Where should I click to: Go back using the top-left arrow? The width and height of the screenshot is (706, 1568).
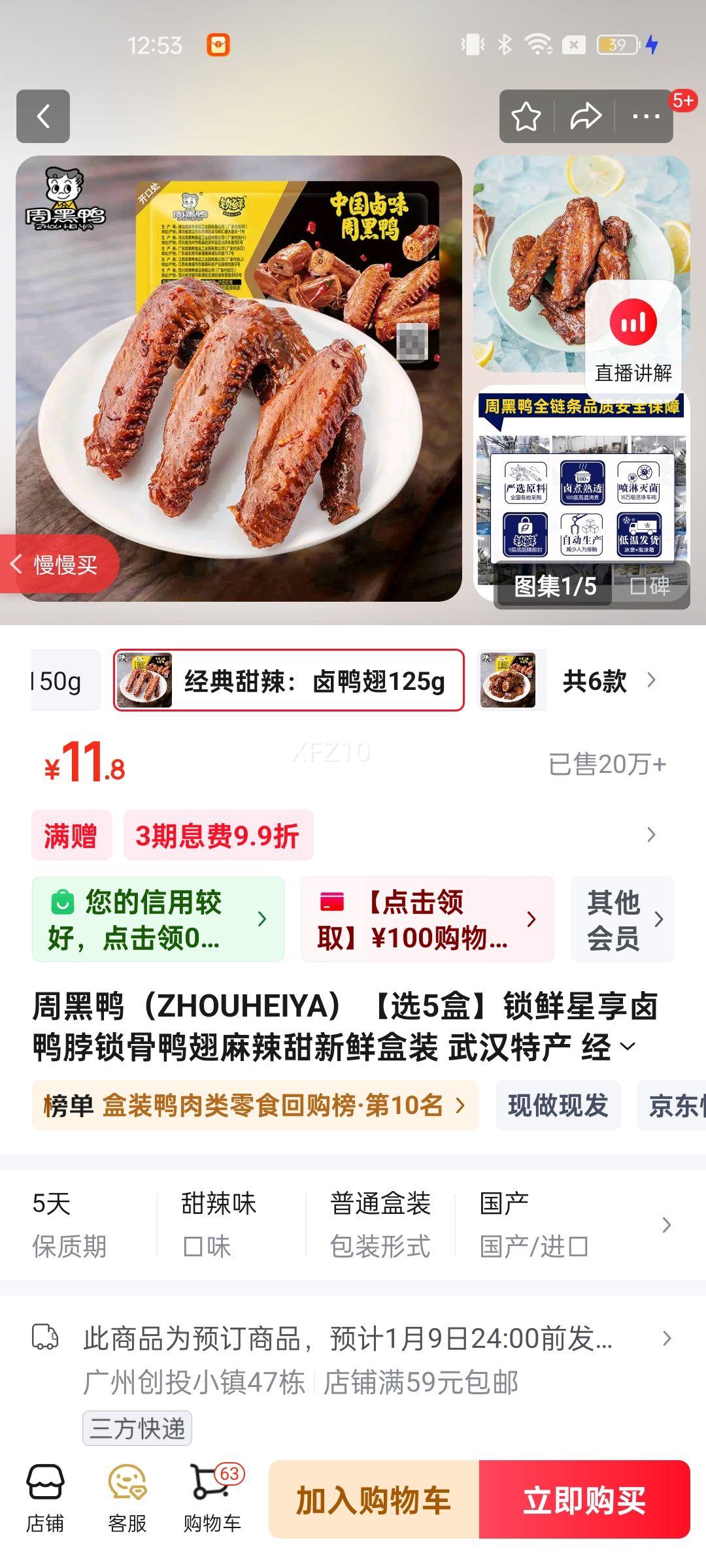(x=43, y=117)
